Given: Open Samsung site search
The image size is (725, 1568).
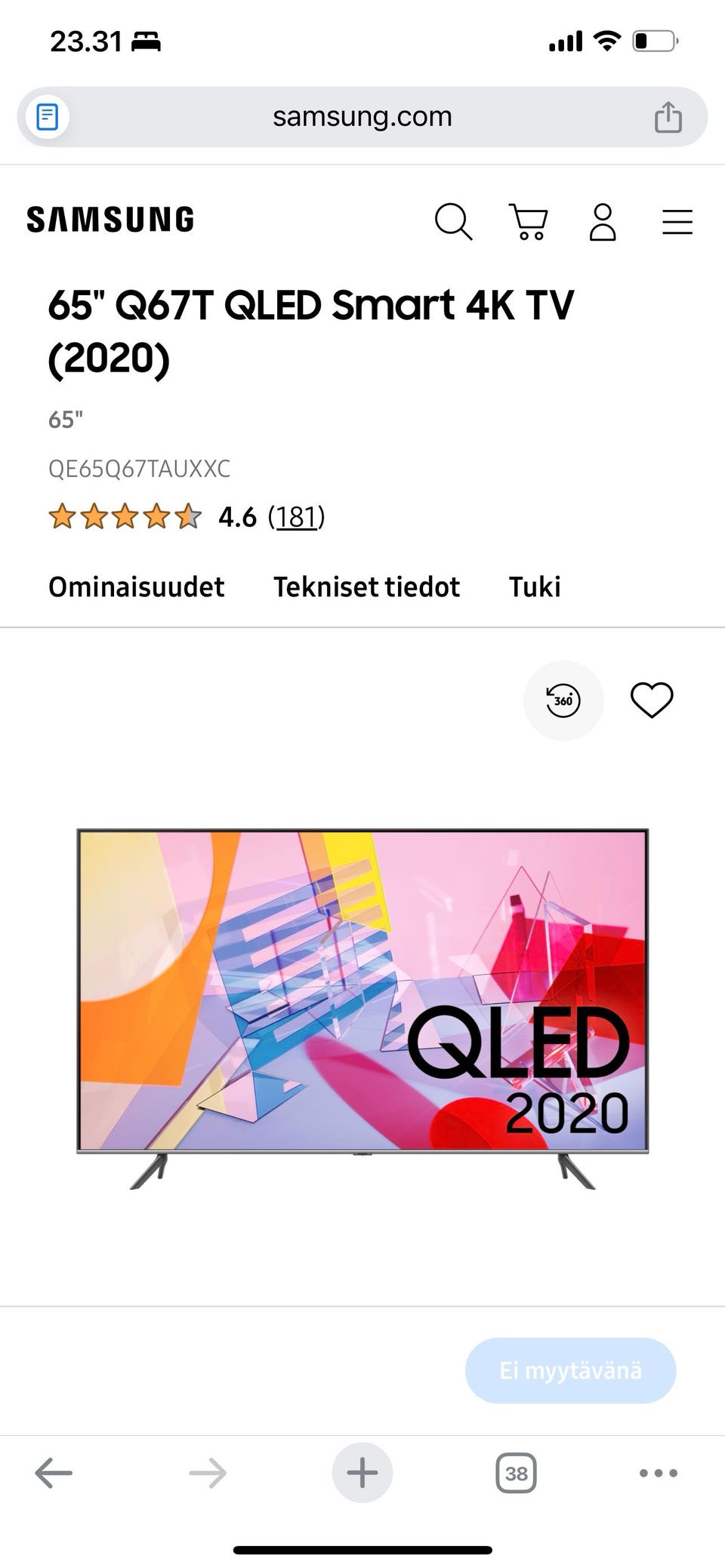Looking at the screenshot, I should (453, 222).
